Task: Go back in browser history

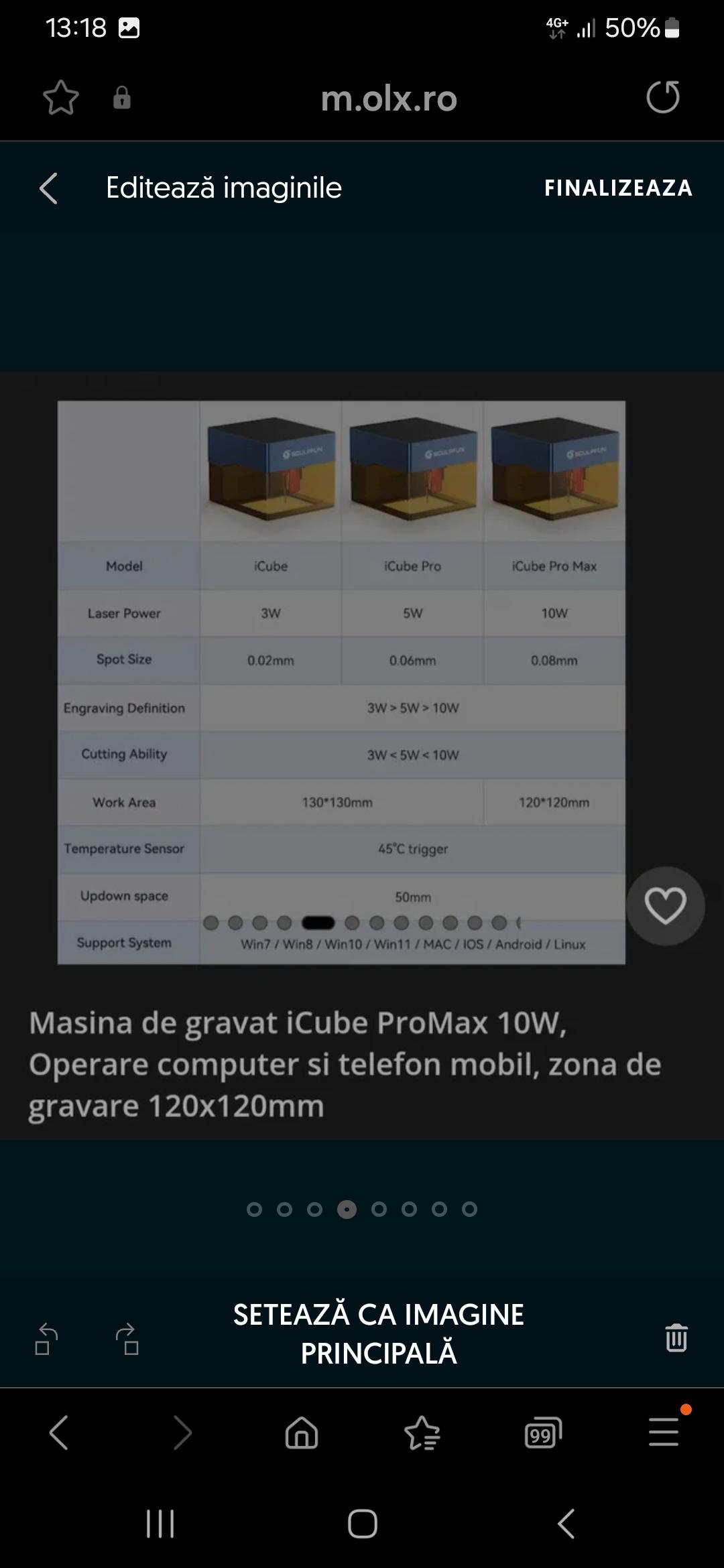Action: pyautogui.click(x=59, y=1433)
